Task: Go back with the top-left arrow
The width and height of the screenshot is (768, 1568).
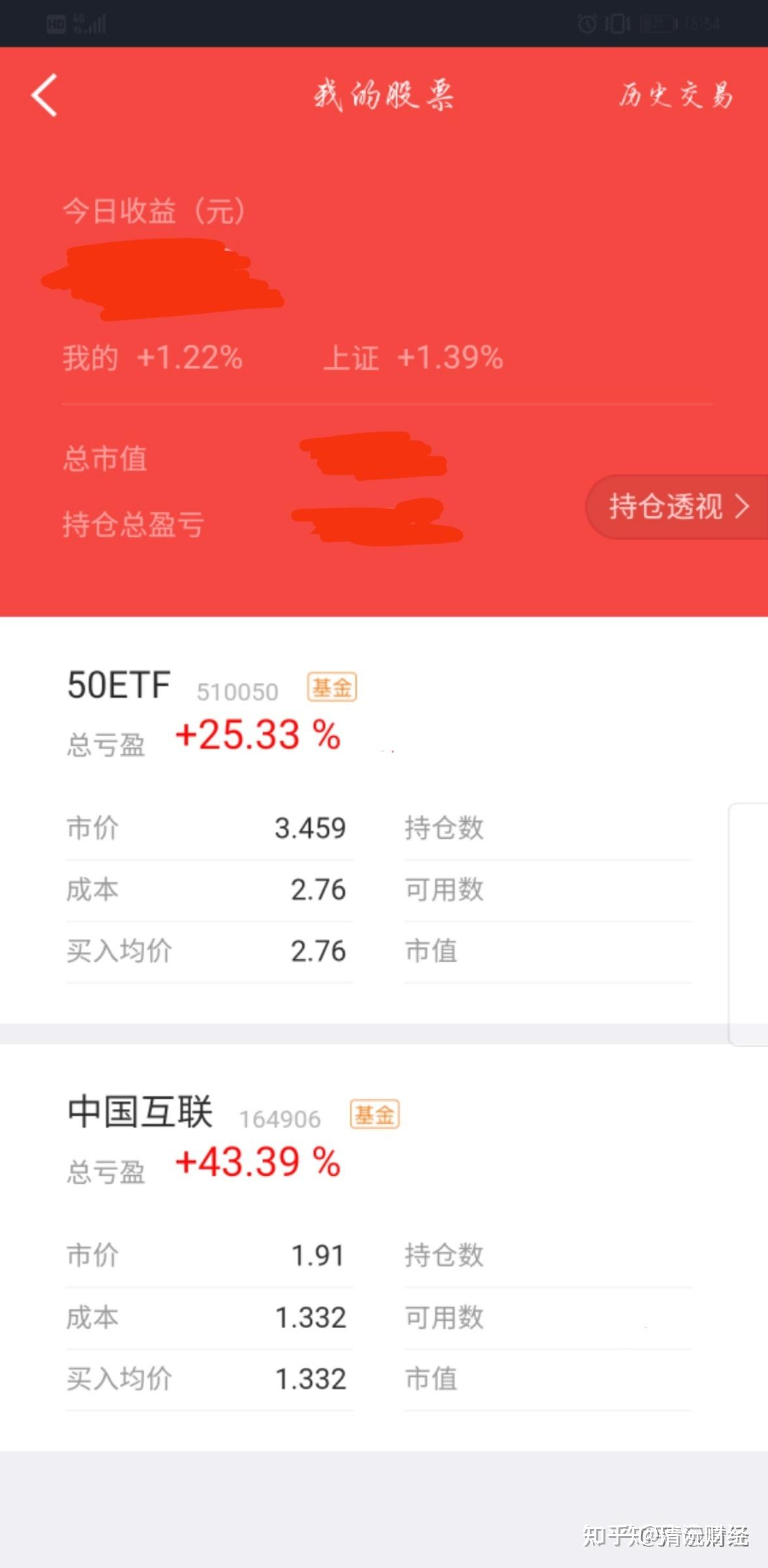Action: pos(44,95)
